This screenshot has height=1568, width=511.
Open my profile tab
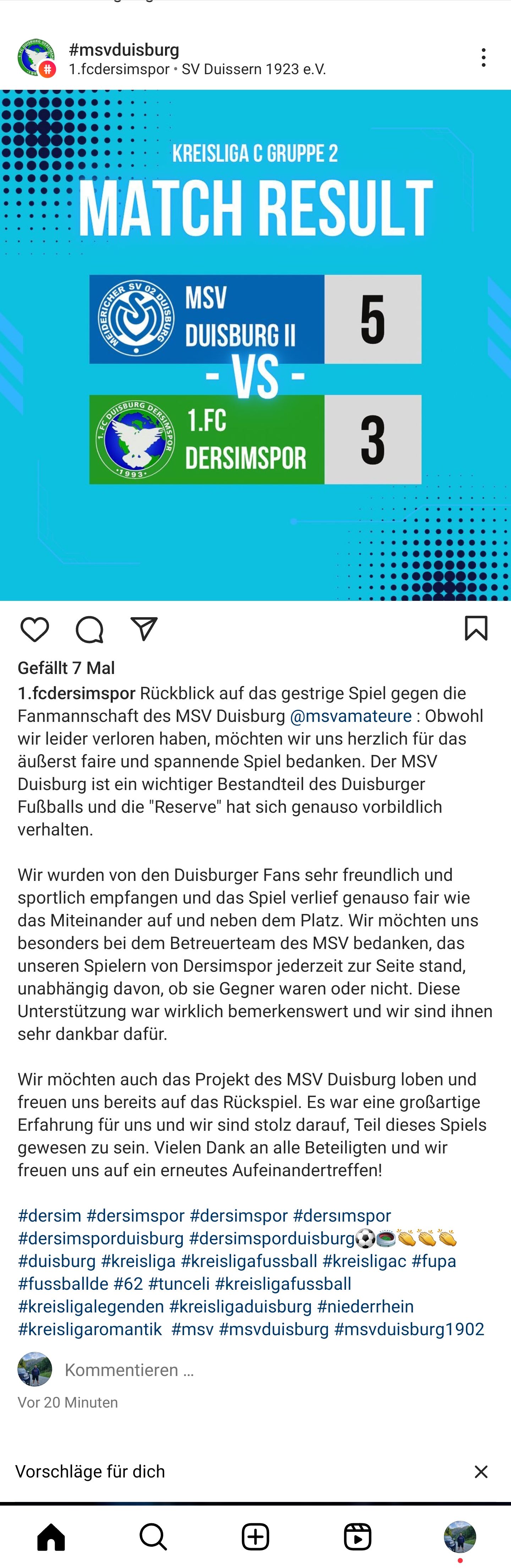coord(459,1536)
